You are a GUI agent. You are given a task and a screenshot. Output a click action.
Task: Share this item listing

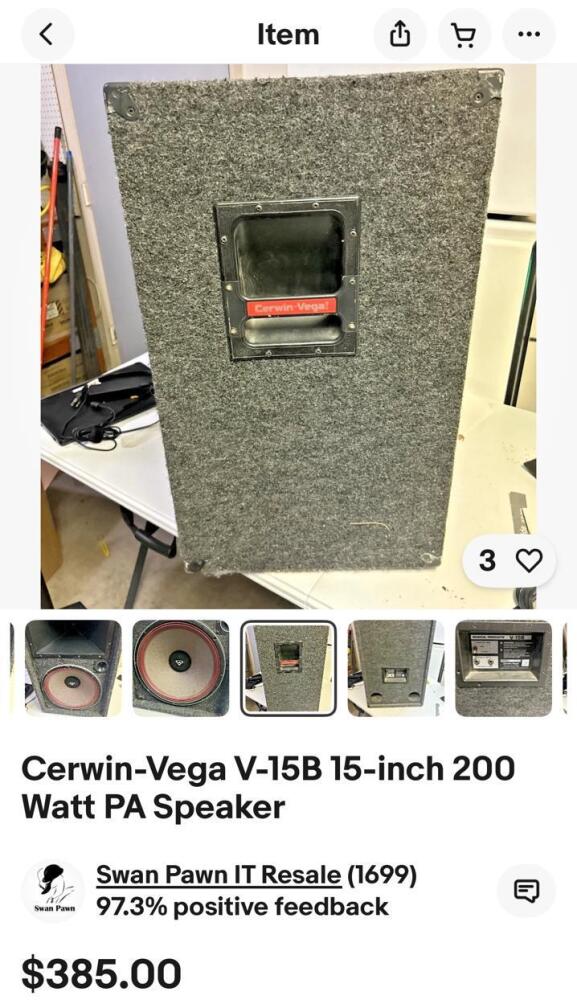tap(400, 34)
